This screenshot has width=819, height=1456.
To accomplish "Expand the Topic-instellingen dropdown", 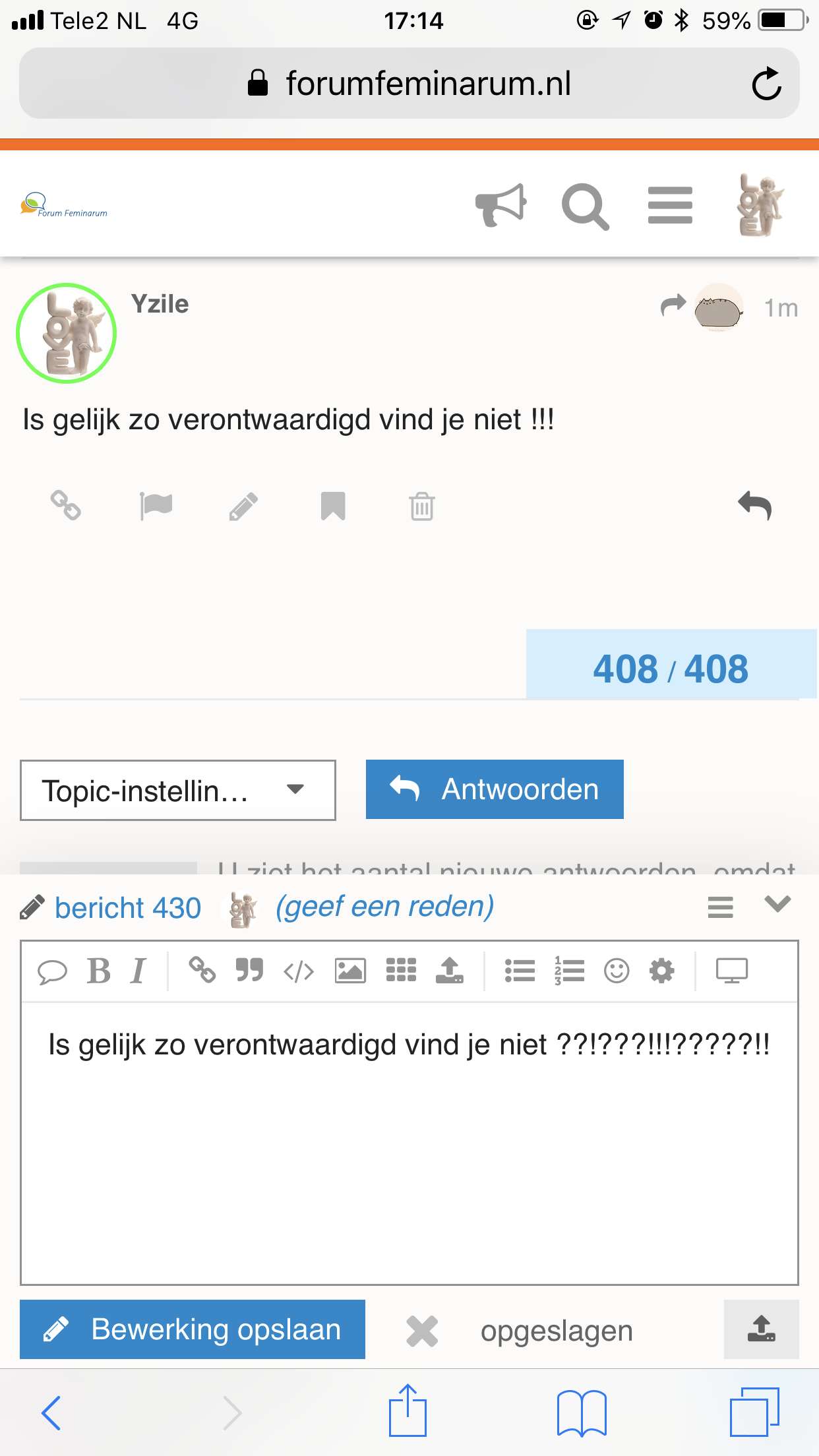I will 178,790.
